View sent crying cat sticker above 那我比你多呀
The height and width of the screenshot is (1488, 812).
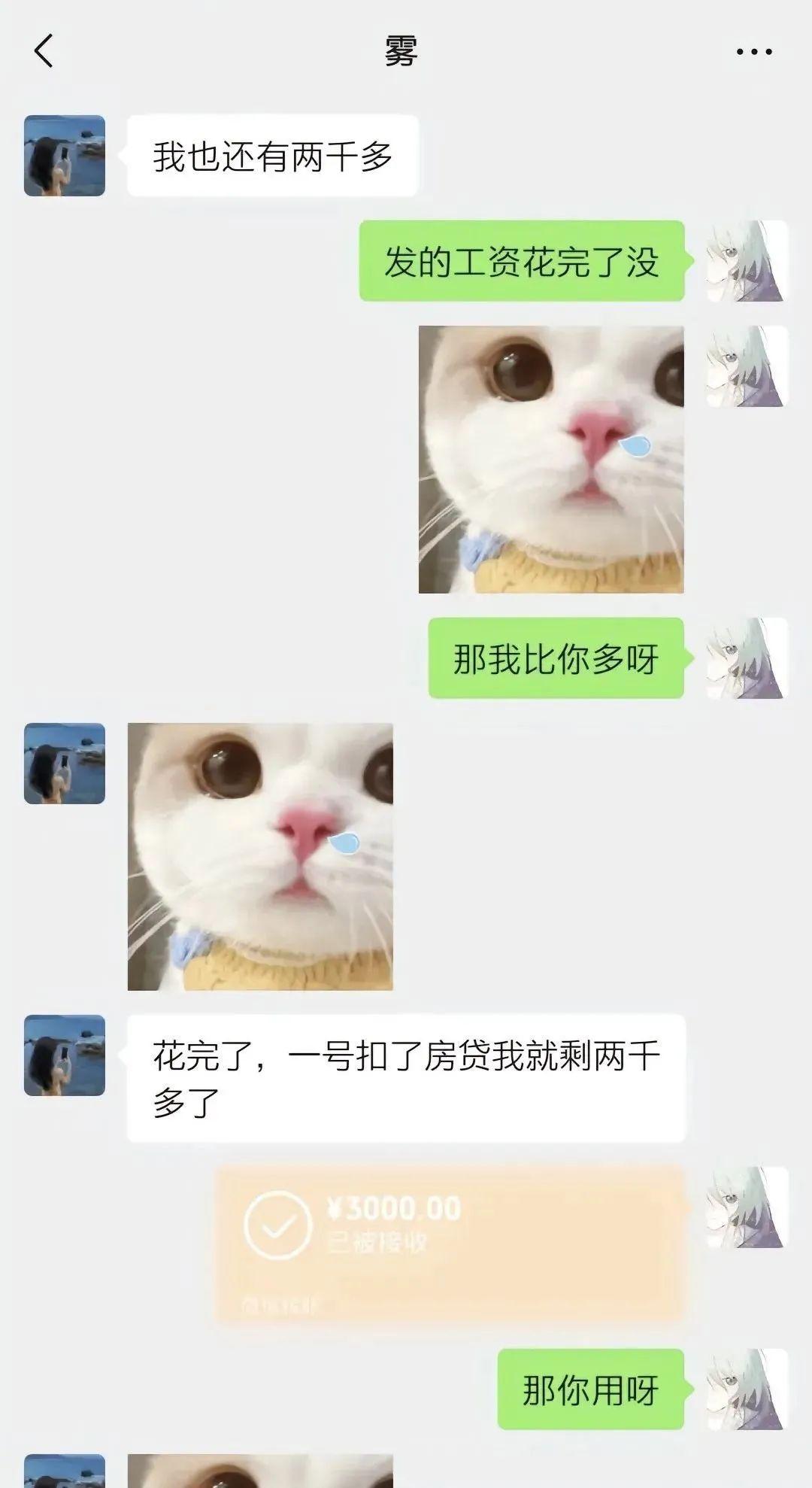pos(551,459)
